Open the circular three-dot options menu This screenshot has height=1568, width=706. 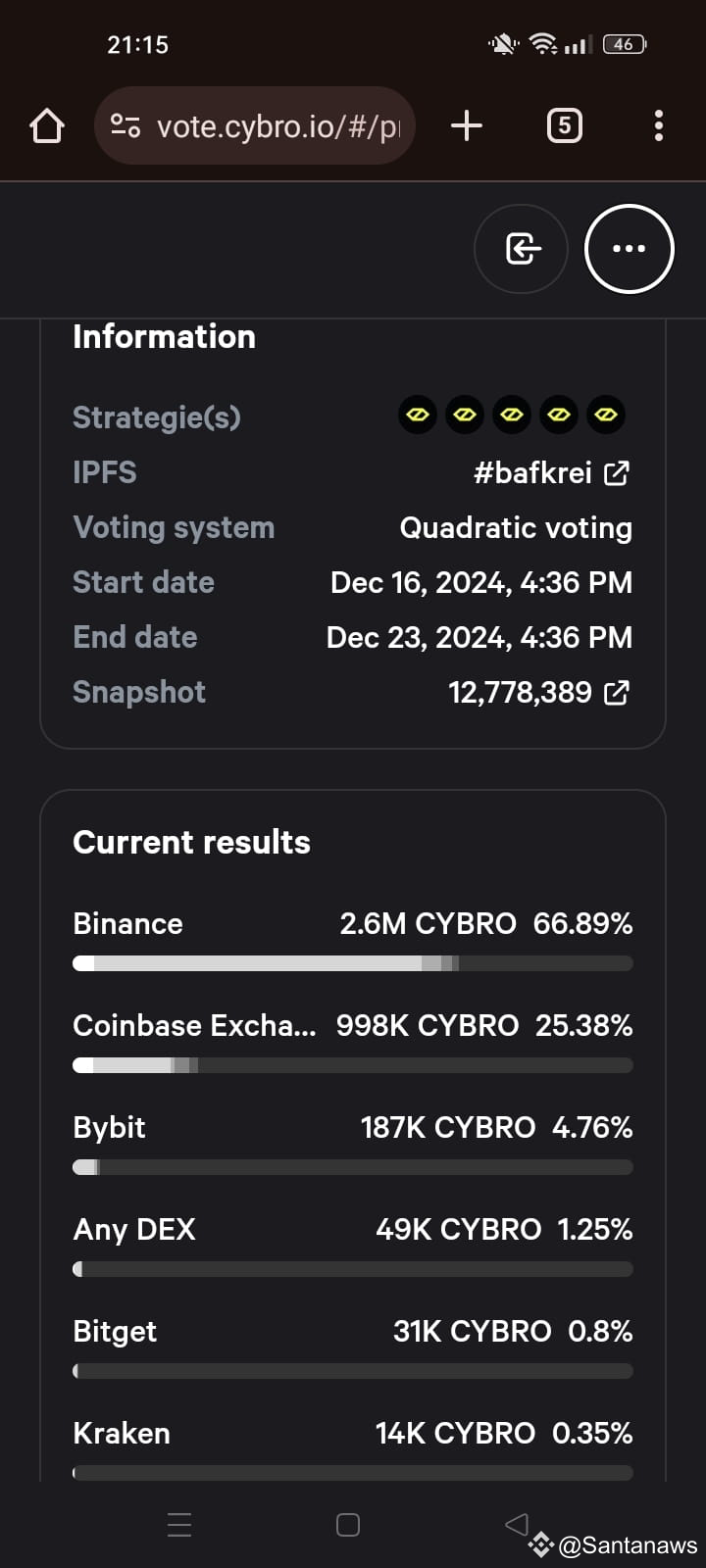pyautogui.click(x=629, y=249)
